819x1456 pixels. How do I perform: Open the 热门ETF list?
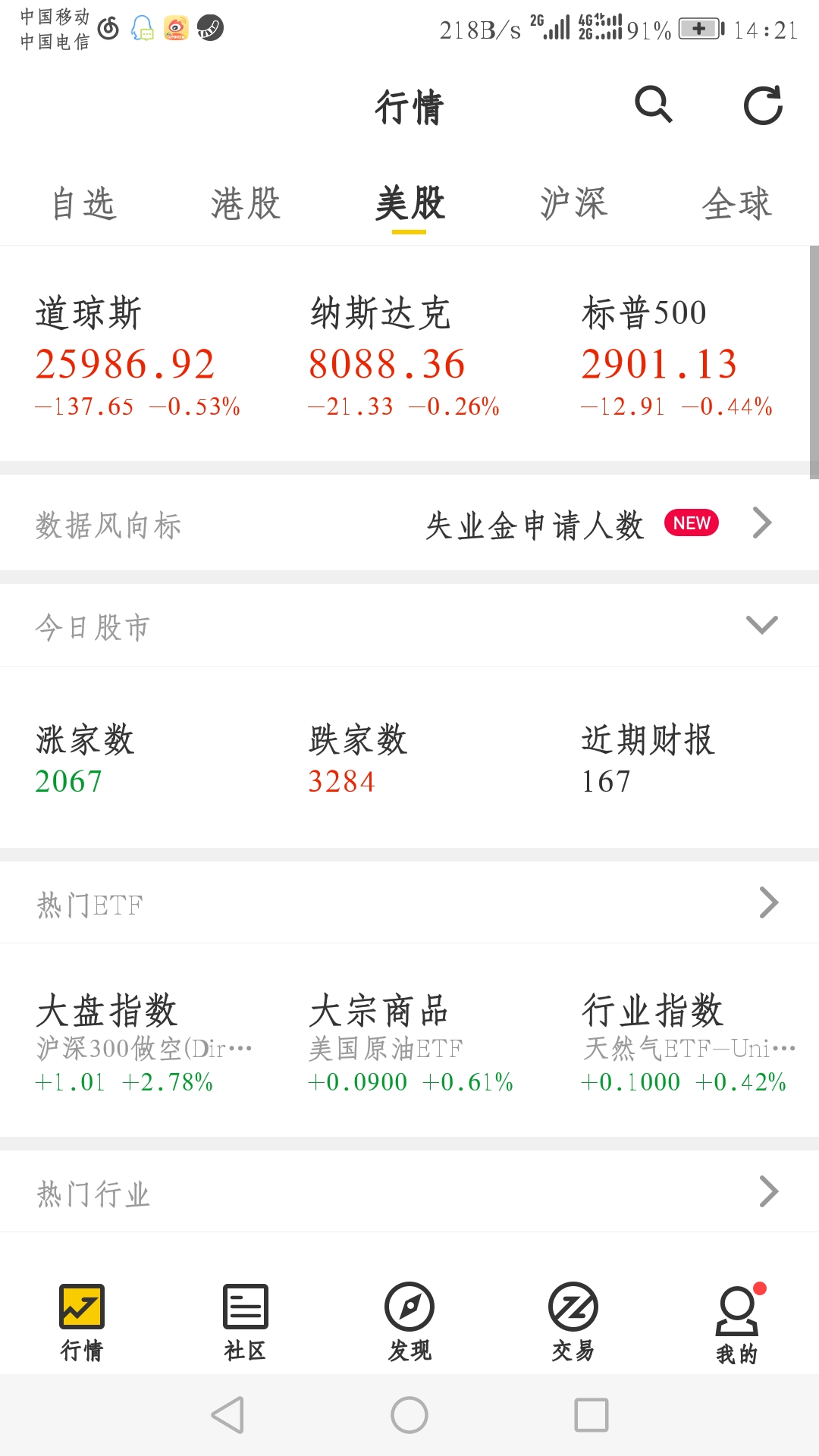click(x=409, y=902)
